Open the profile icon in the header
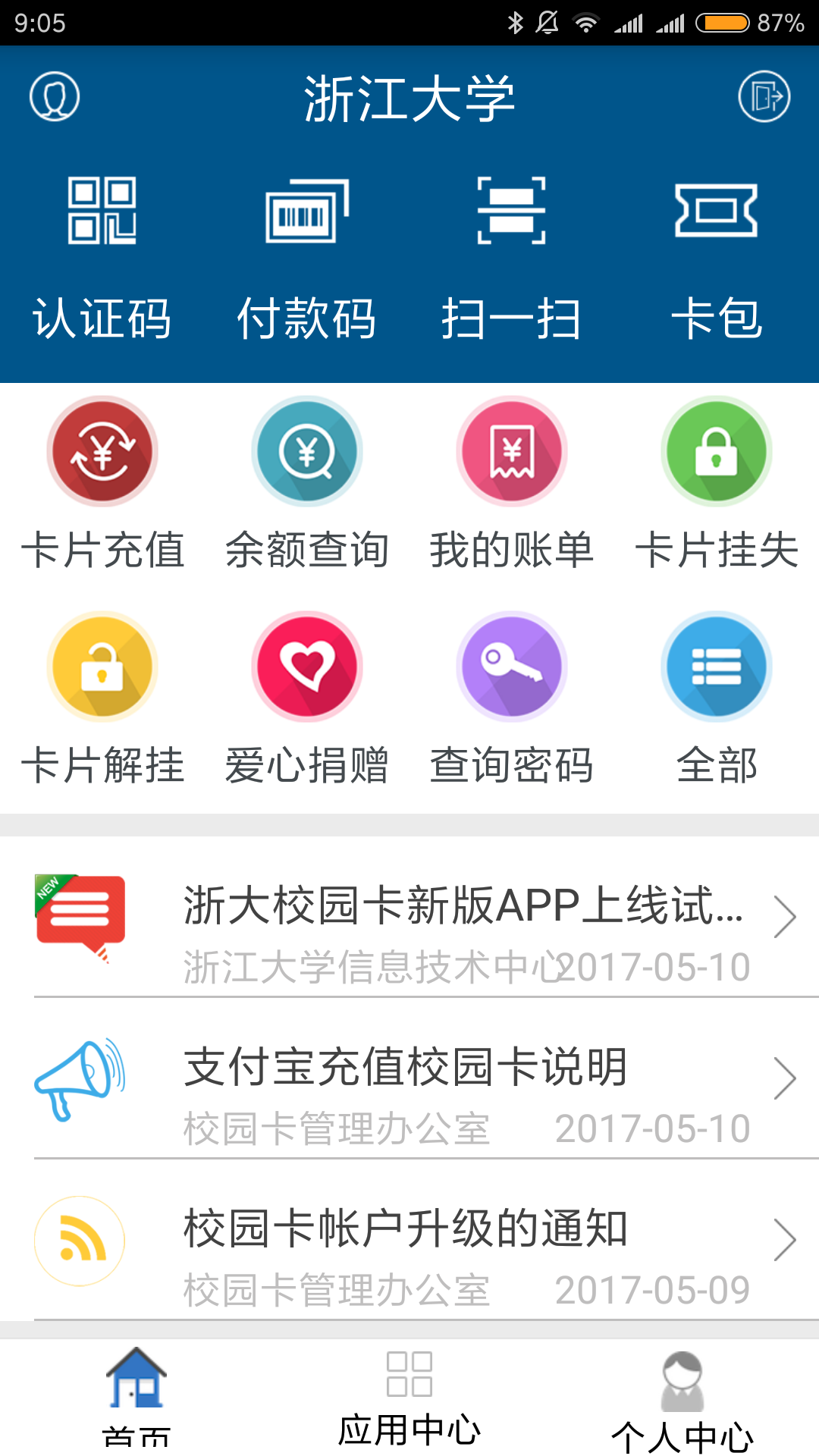This screenshot has width=819, height=1456. (55, 97)
